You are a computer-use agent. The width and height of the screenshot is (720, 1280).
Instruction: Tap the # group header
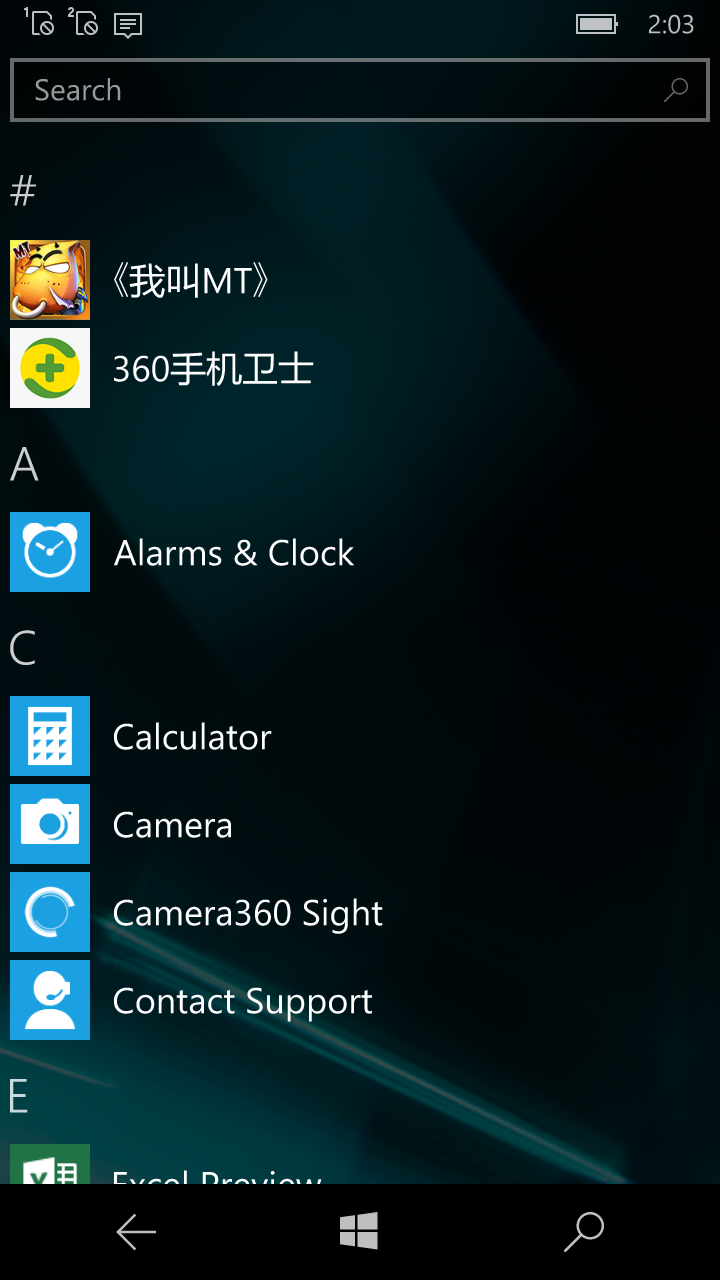tap(23, 189)
